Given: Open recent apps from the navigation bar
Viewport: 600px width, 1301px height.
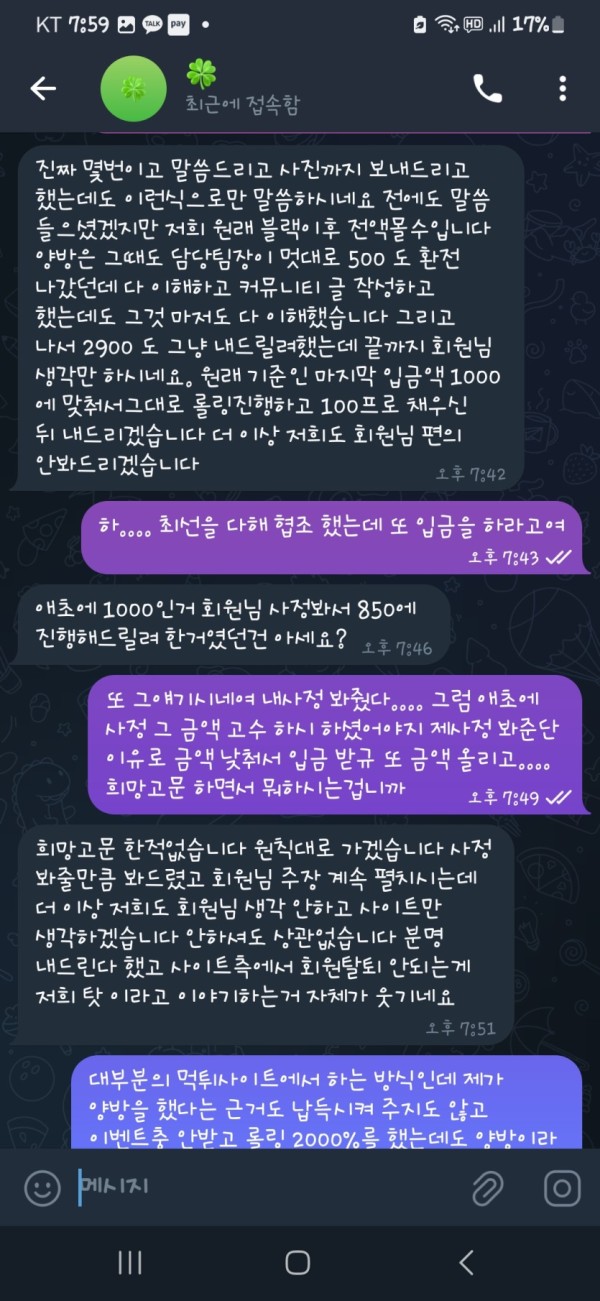Looking at the screenshot, I should tap(130, 1262).
